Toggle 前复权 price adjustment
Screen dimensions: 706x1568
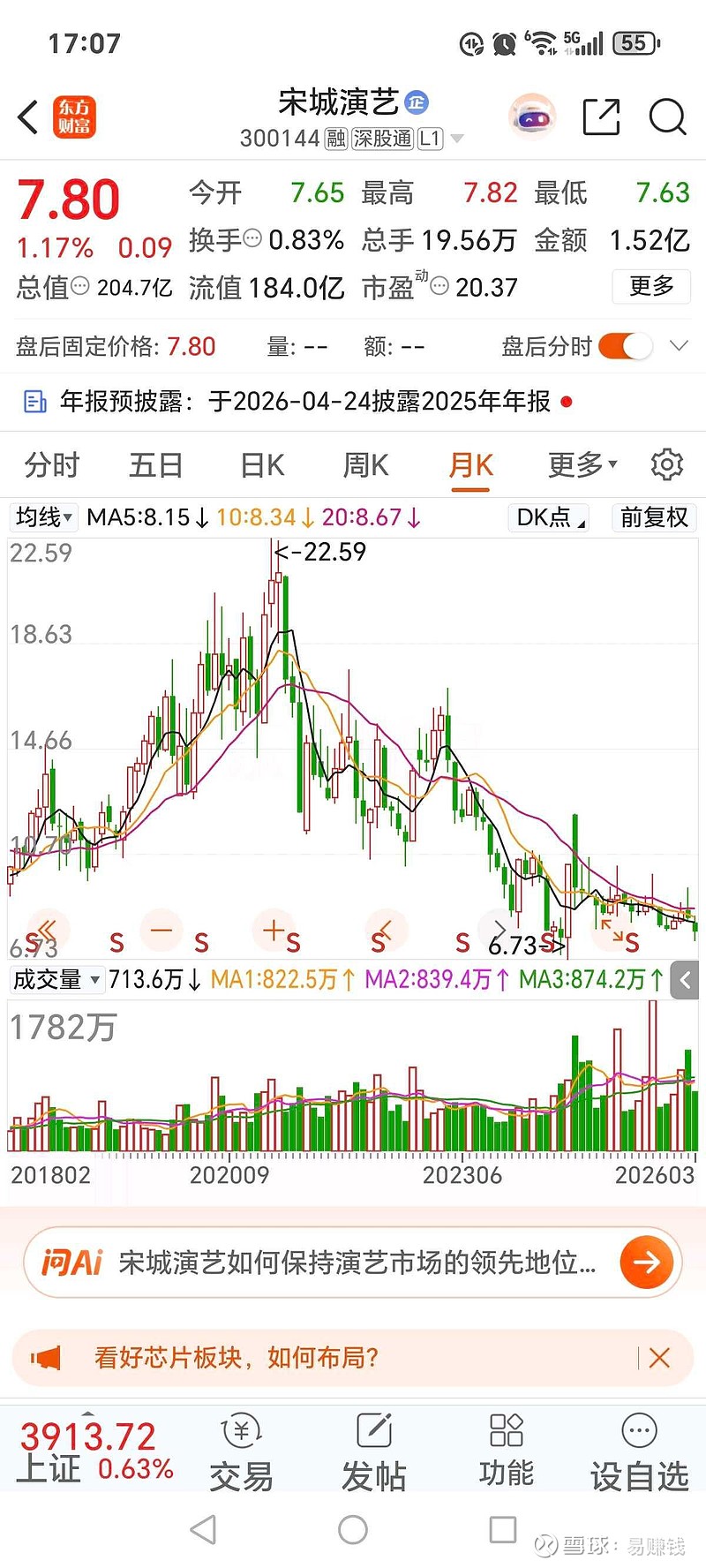(x=653, y=517)
